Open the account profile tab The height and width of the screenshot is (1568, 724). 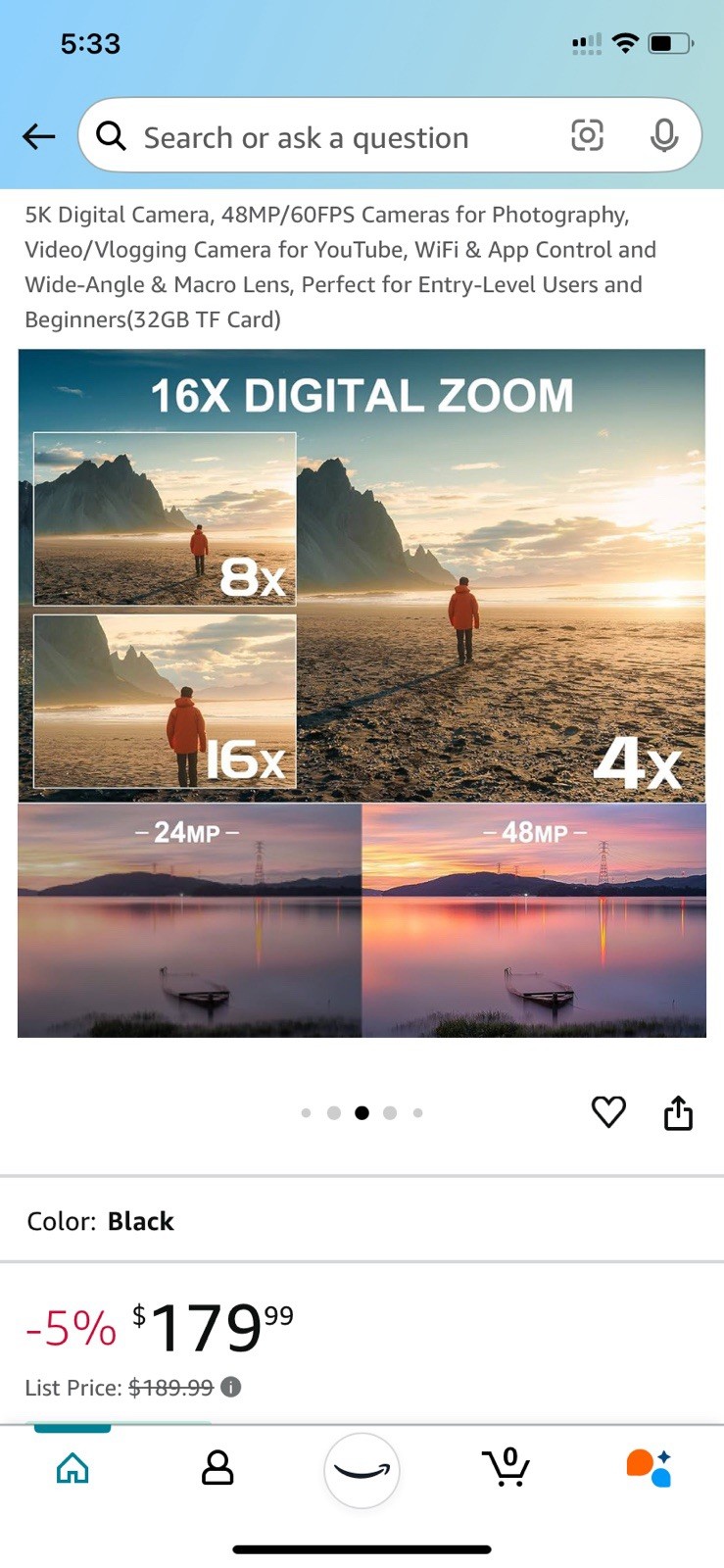[217, 1467]
